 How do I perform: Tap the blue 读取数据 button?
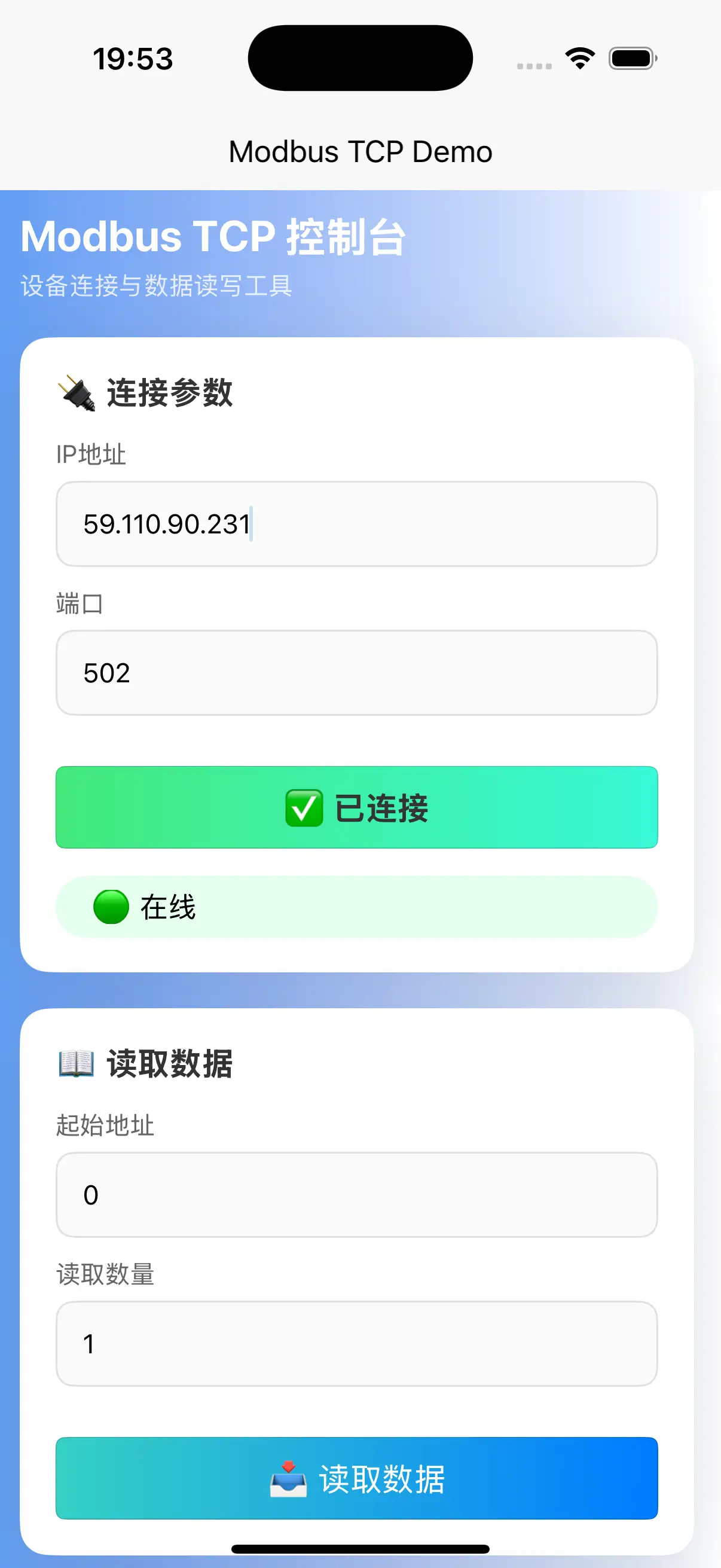356,1478
